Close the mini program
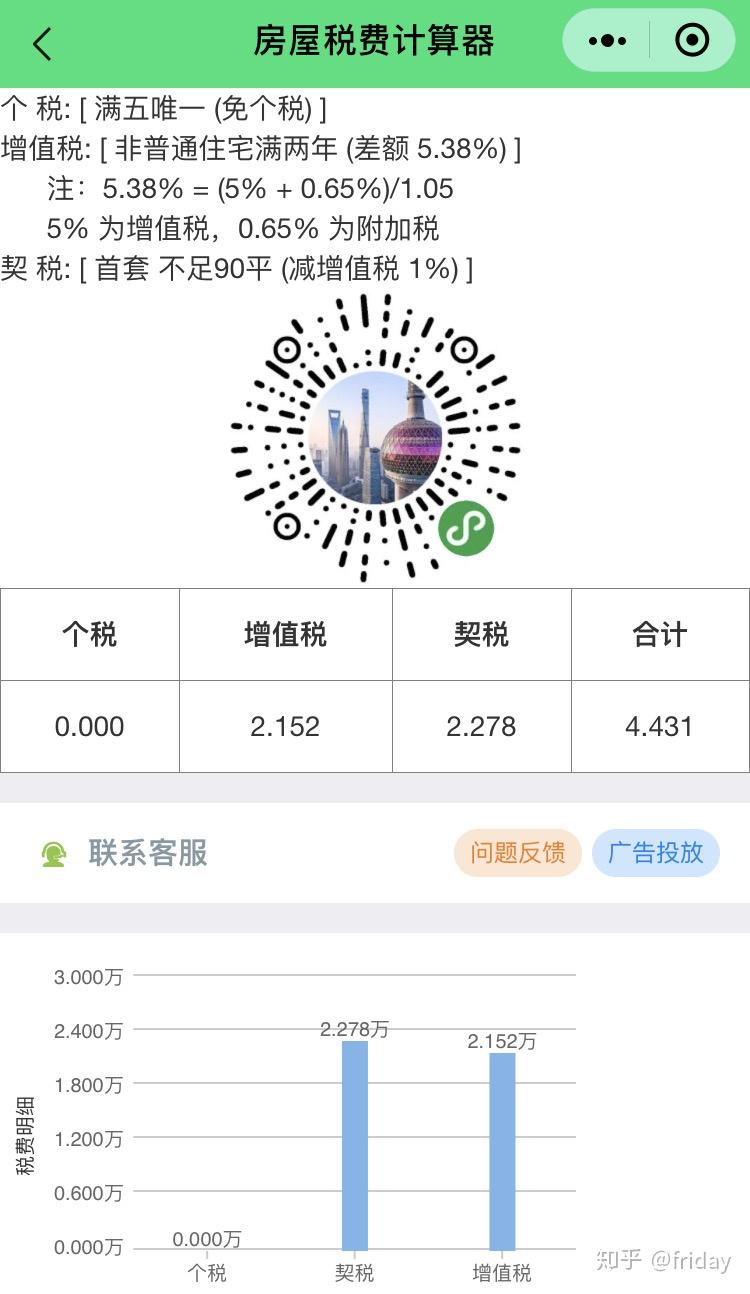This screenshot has width=750, height=1294. 692,41
